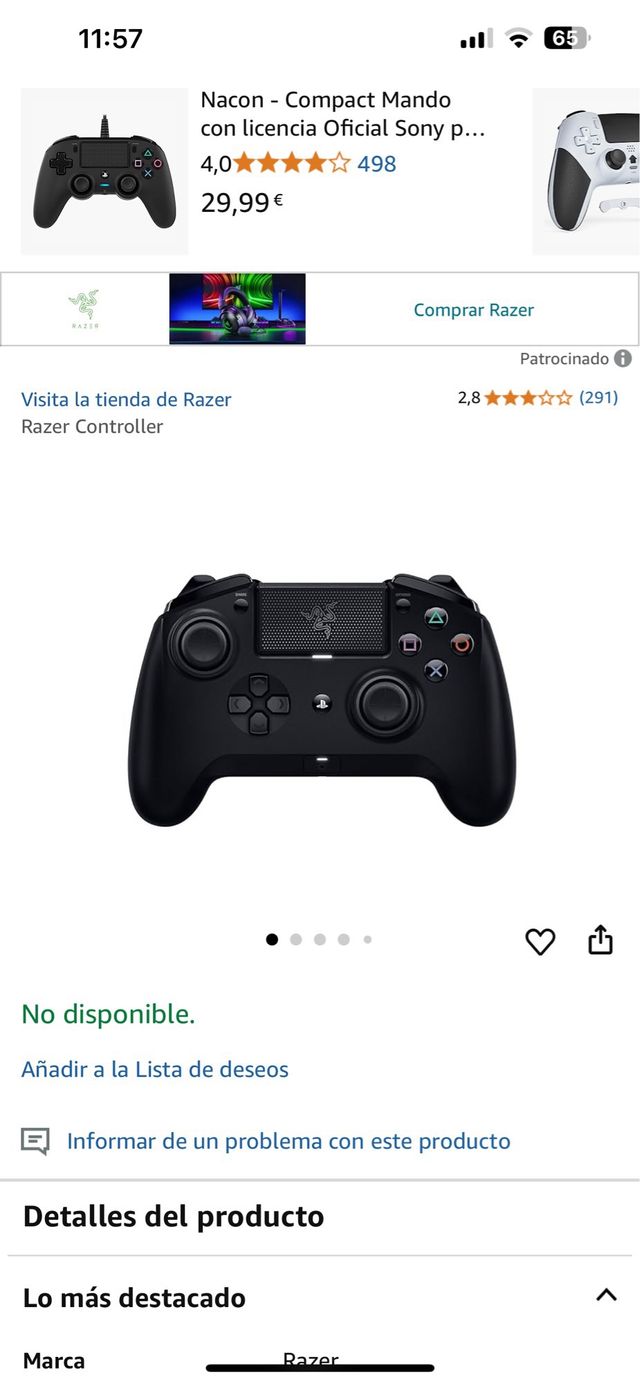Share this Razer controller product
The image size is (640, 1384).
tap(600, 941)
